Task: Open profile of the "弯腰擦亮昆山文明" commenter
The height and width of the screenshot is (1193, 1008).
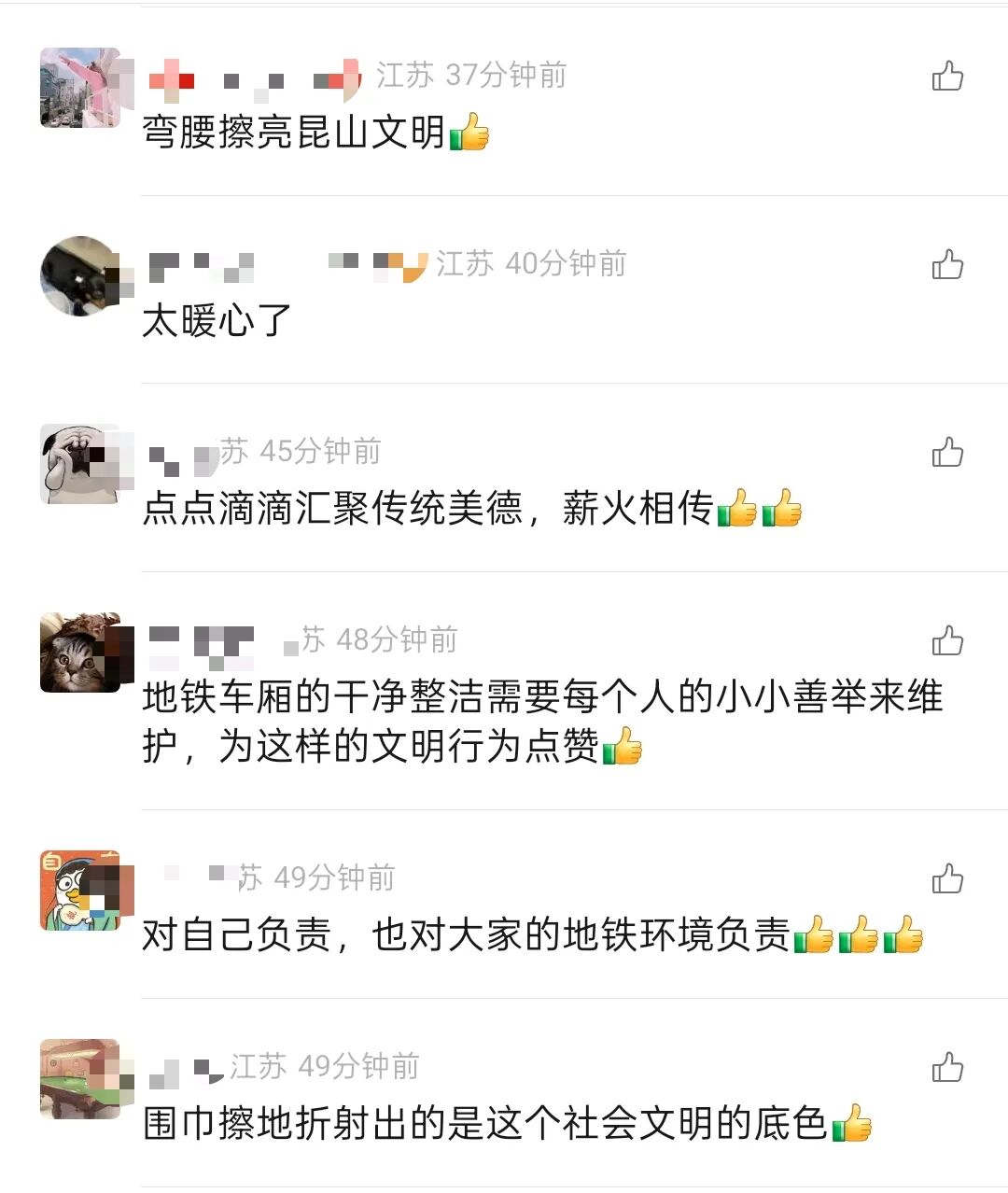Action: coord(80,88)
